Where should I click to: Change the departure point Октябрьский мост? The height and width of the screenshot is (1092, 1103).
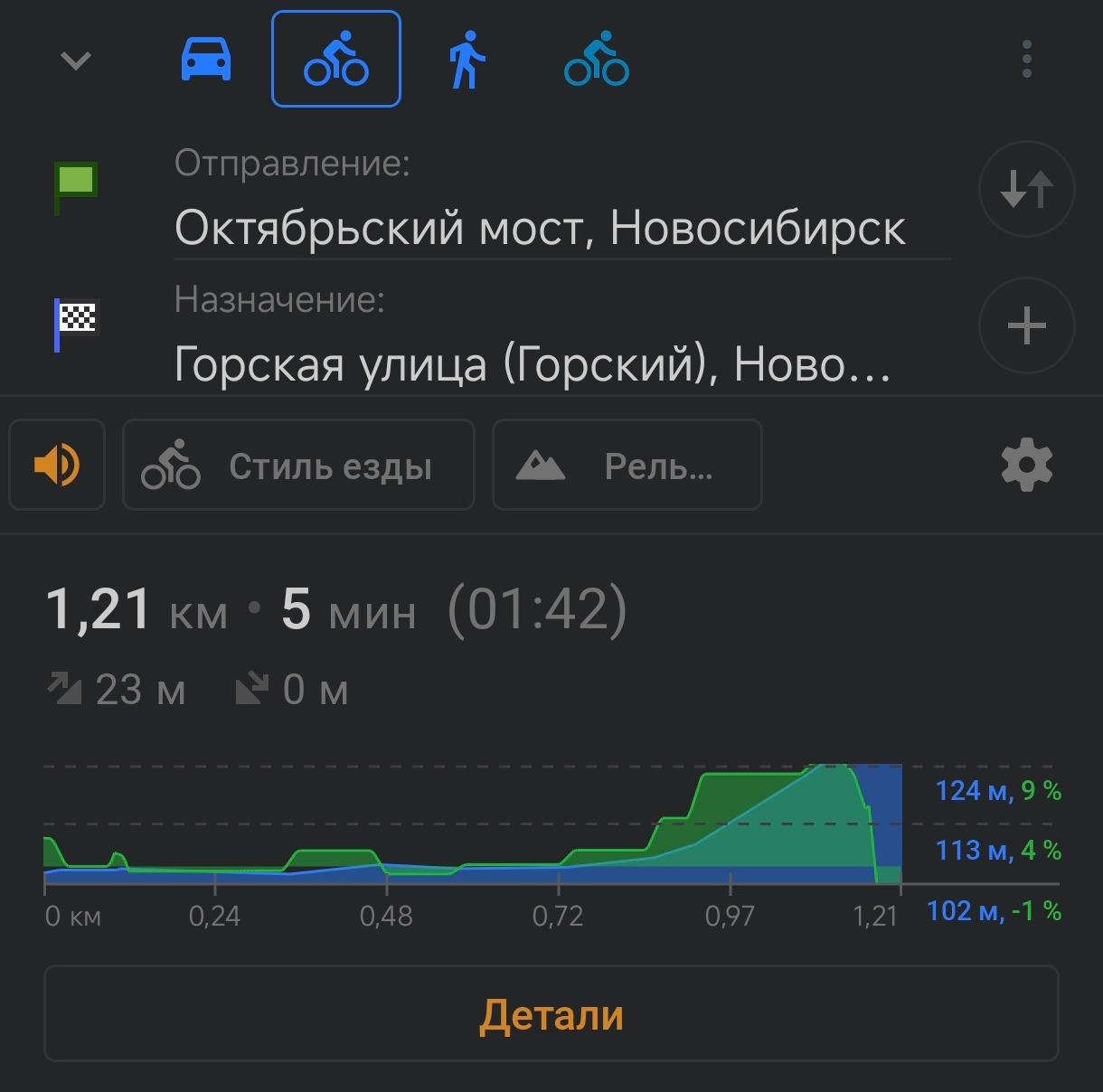point(540,228)
